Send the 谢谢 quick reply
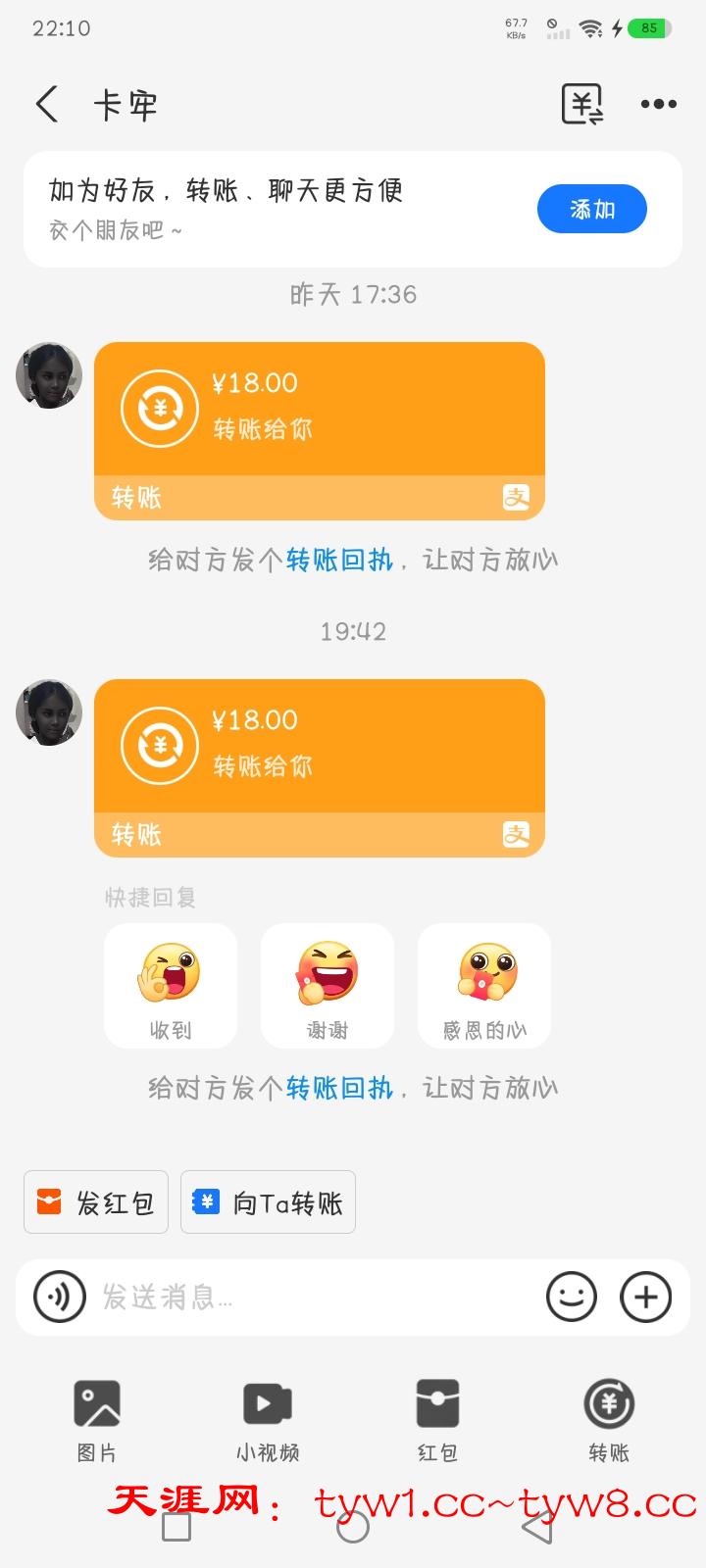Screen dimensions: 706x1568 pos(328,986)
